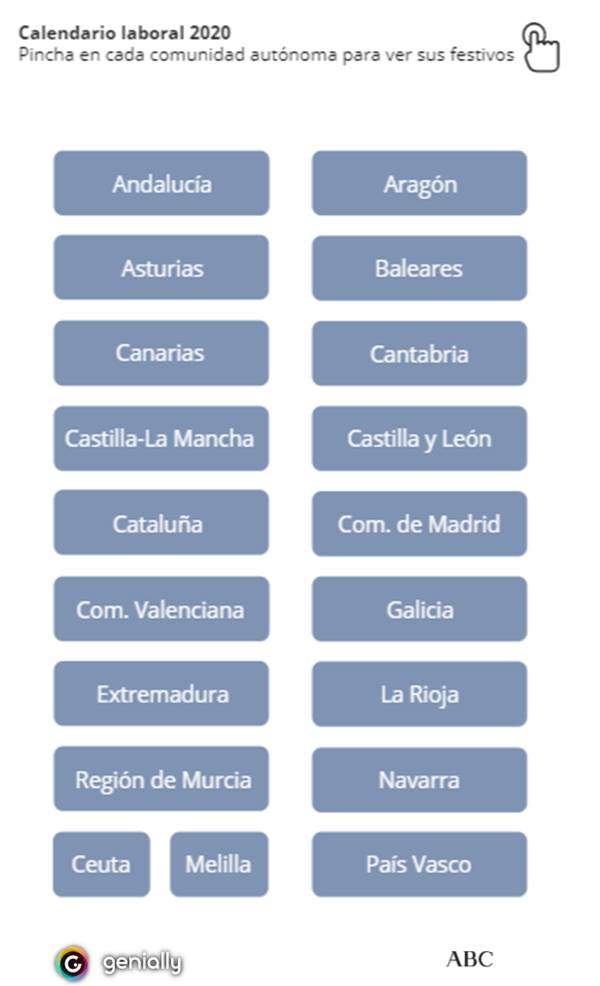Viewport: 600px width, 986px height.
Task: Choose Región de Murcia
Action: click(161, 779)
